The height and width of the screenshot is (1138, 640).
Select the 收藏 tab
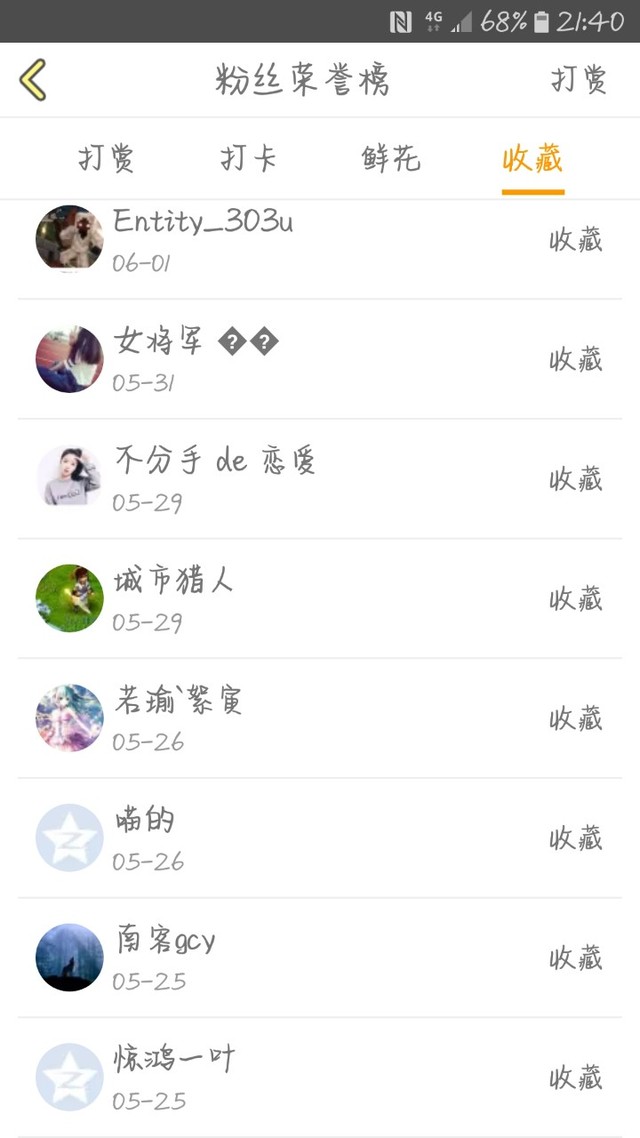[533, 159]
